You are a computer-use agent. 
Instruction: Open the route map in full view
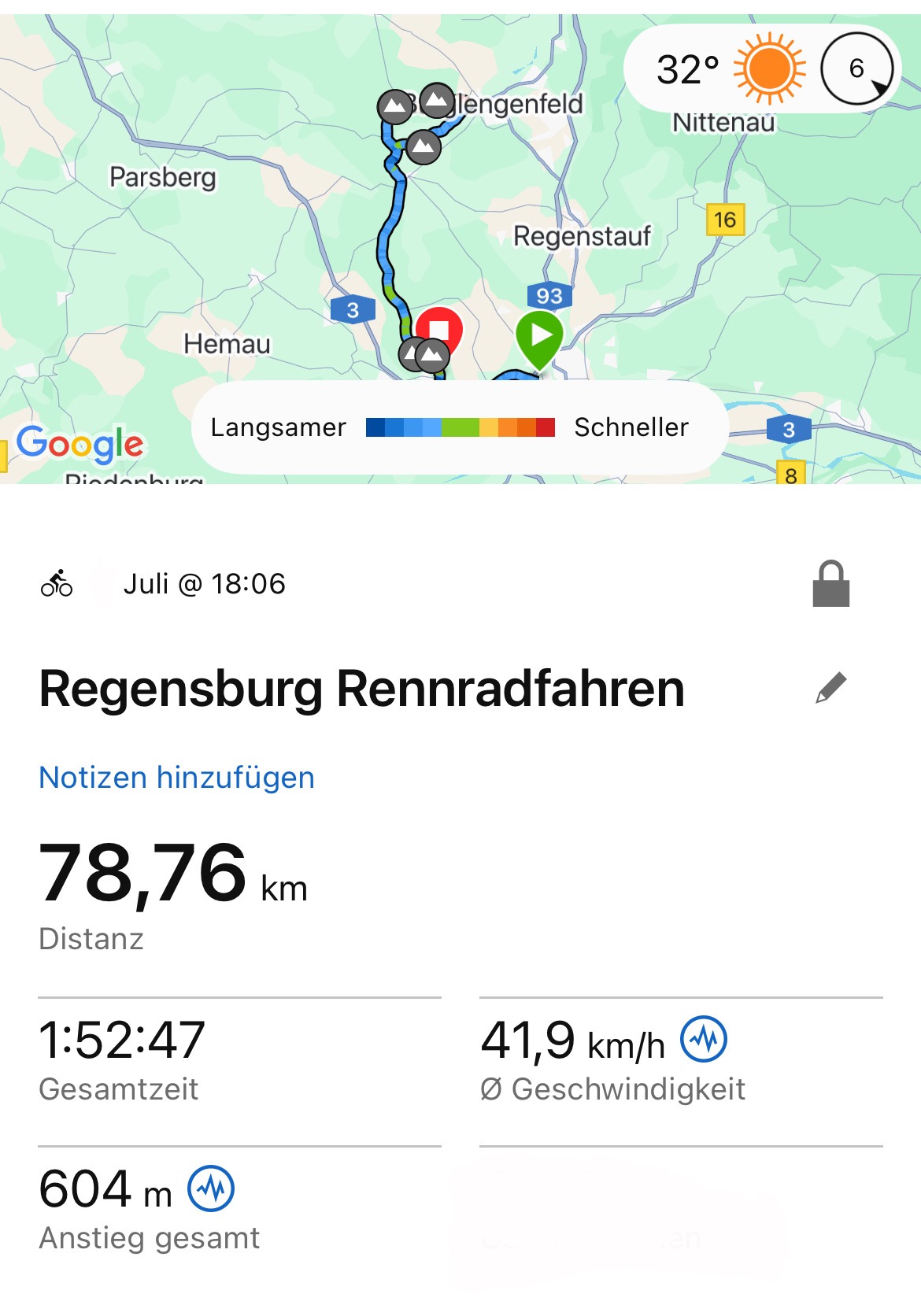236,260
